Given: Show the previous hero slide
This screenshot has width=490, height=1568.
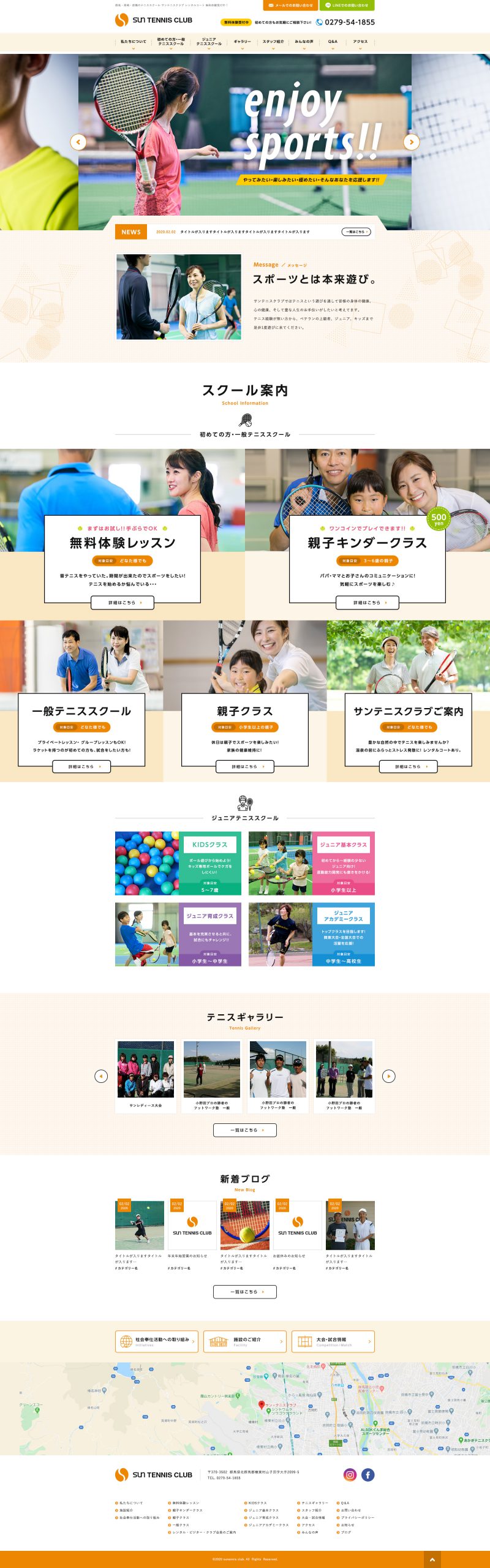Looking at the screenshot, I should point(78,142).
